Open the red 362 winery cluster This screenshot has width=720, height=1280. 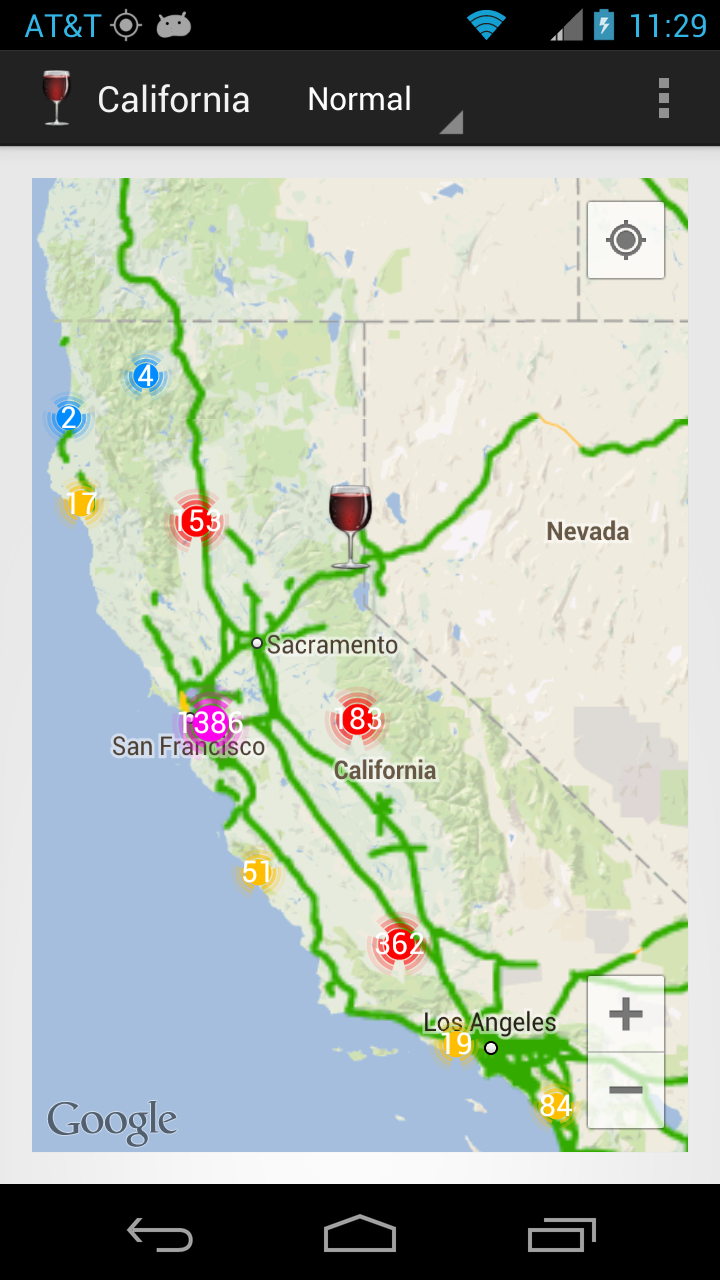(399, 943)
